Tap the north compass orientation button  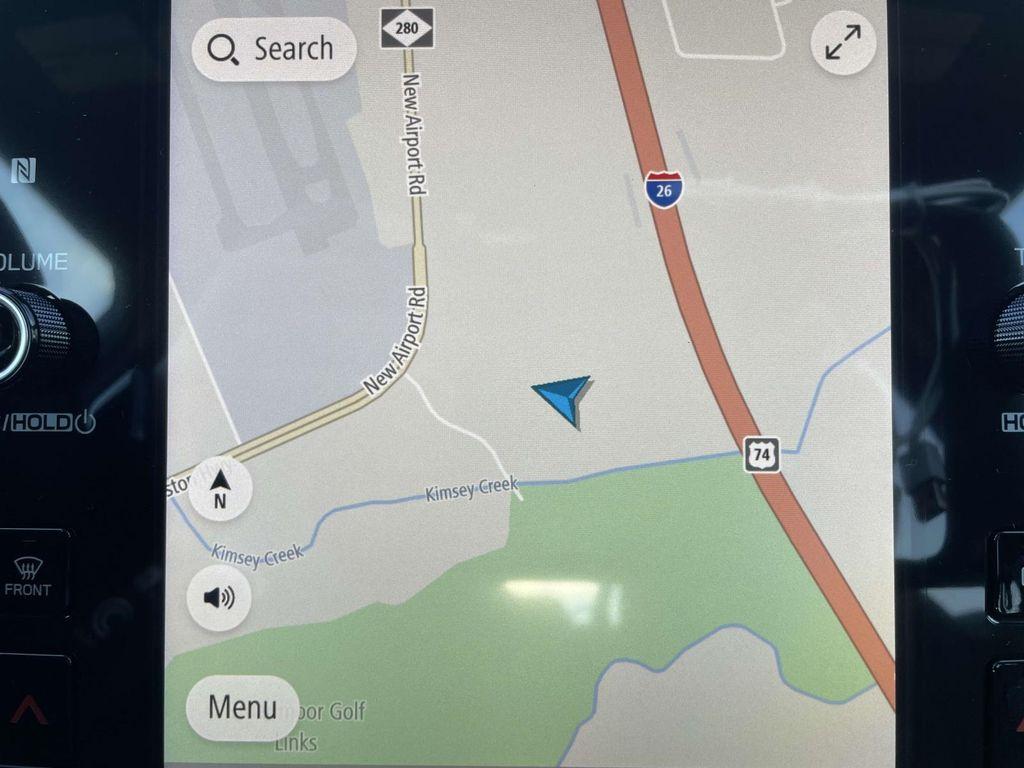click(x=220, y=488)
